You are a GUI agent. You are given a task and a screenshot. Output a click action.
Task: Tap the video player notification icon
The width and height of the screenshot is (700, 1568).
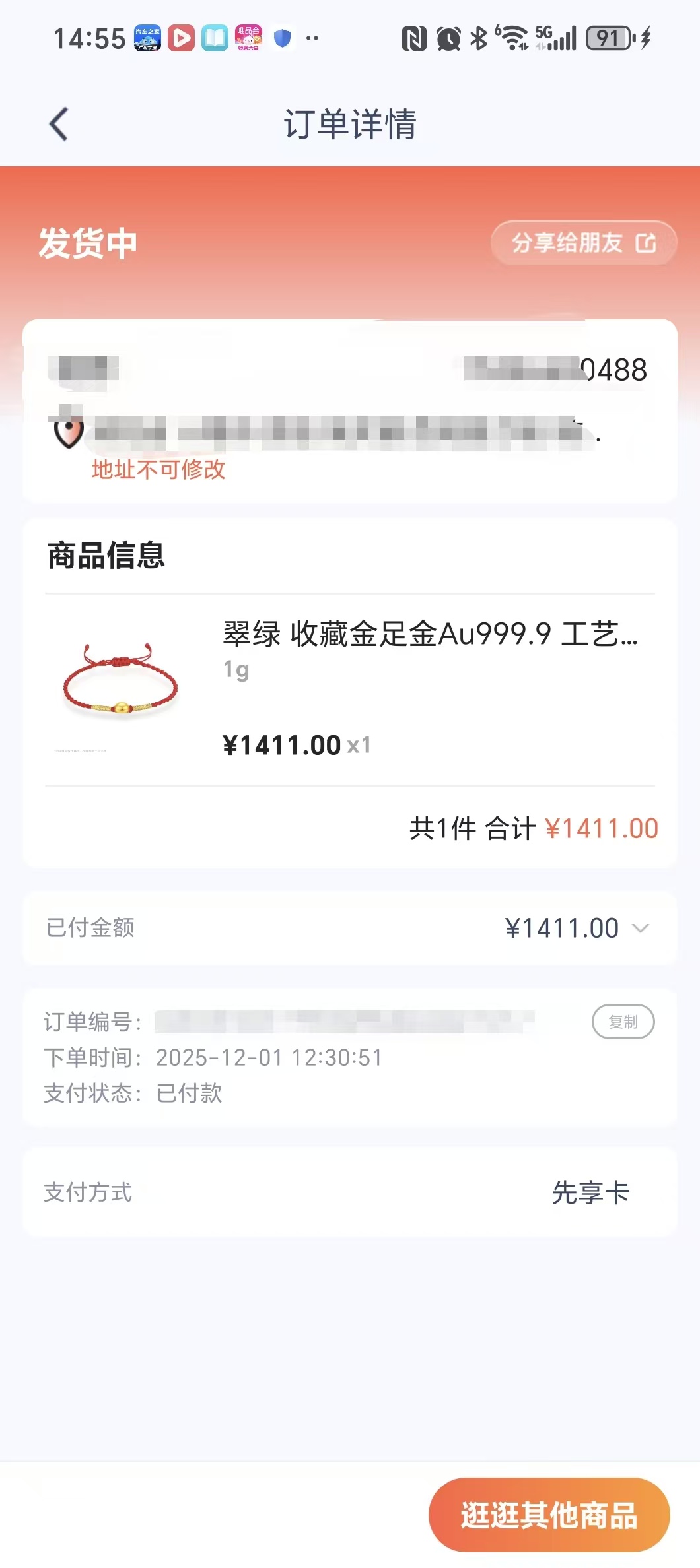[182, 39]
